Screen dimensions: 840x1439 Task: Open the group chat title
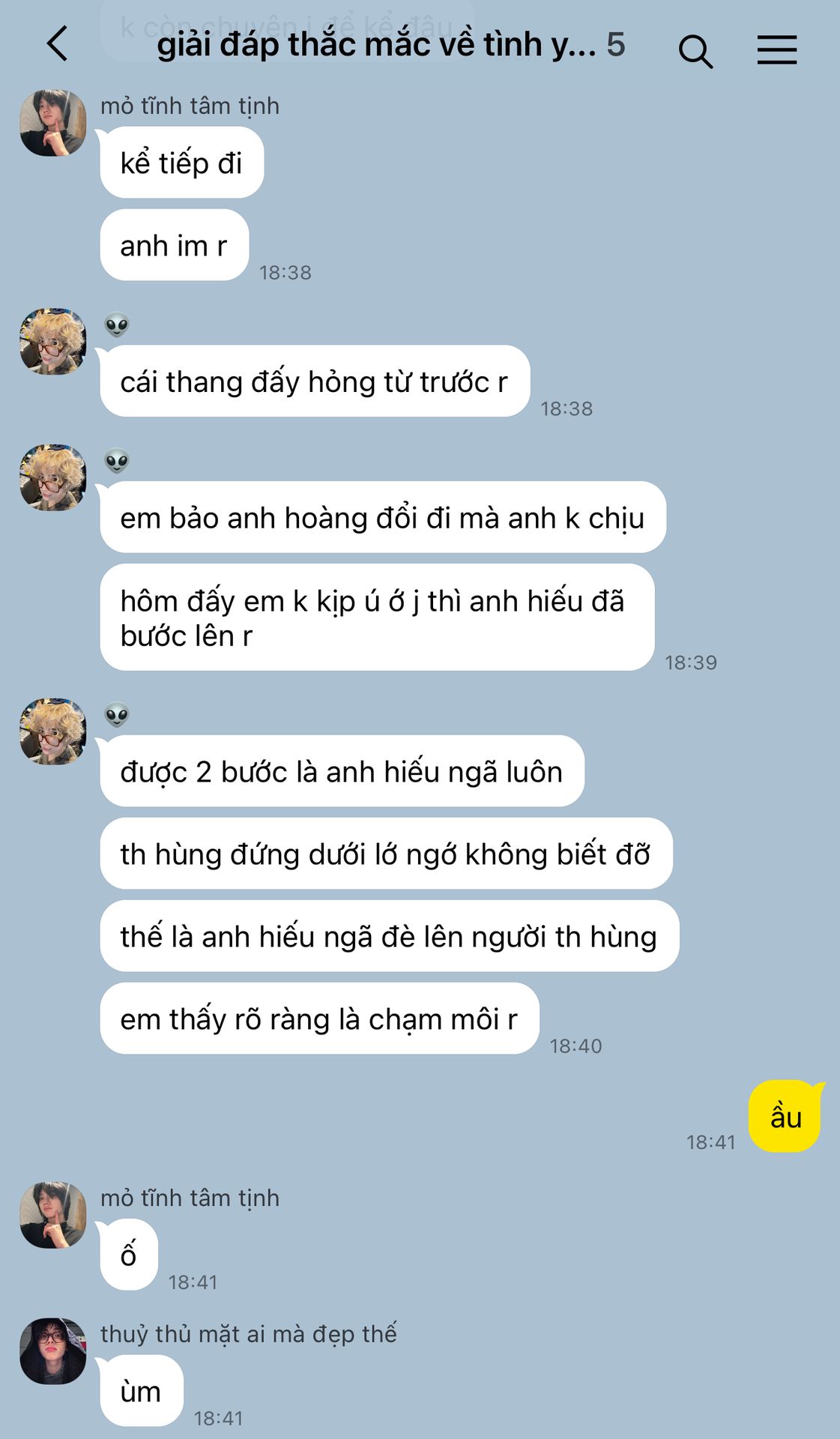376,46
